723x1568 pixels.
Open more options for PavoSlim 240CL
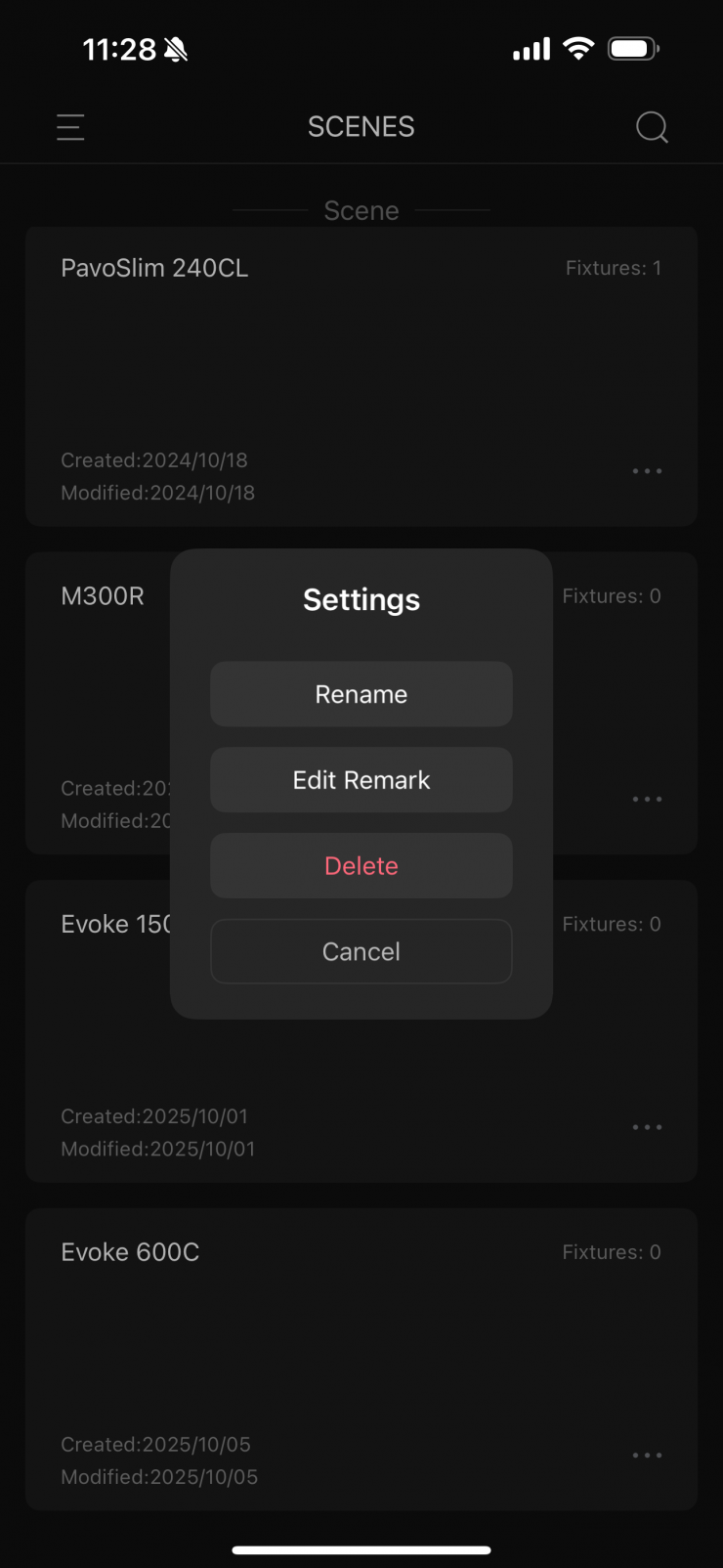coord(647,471)
